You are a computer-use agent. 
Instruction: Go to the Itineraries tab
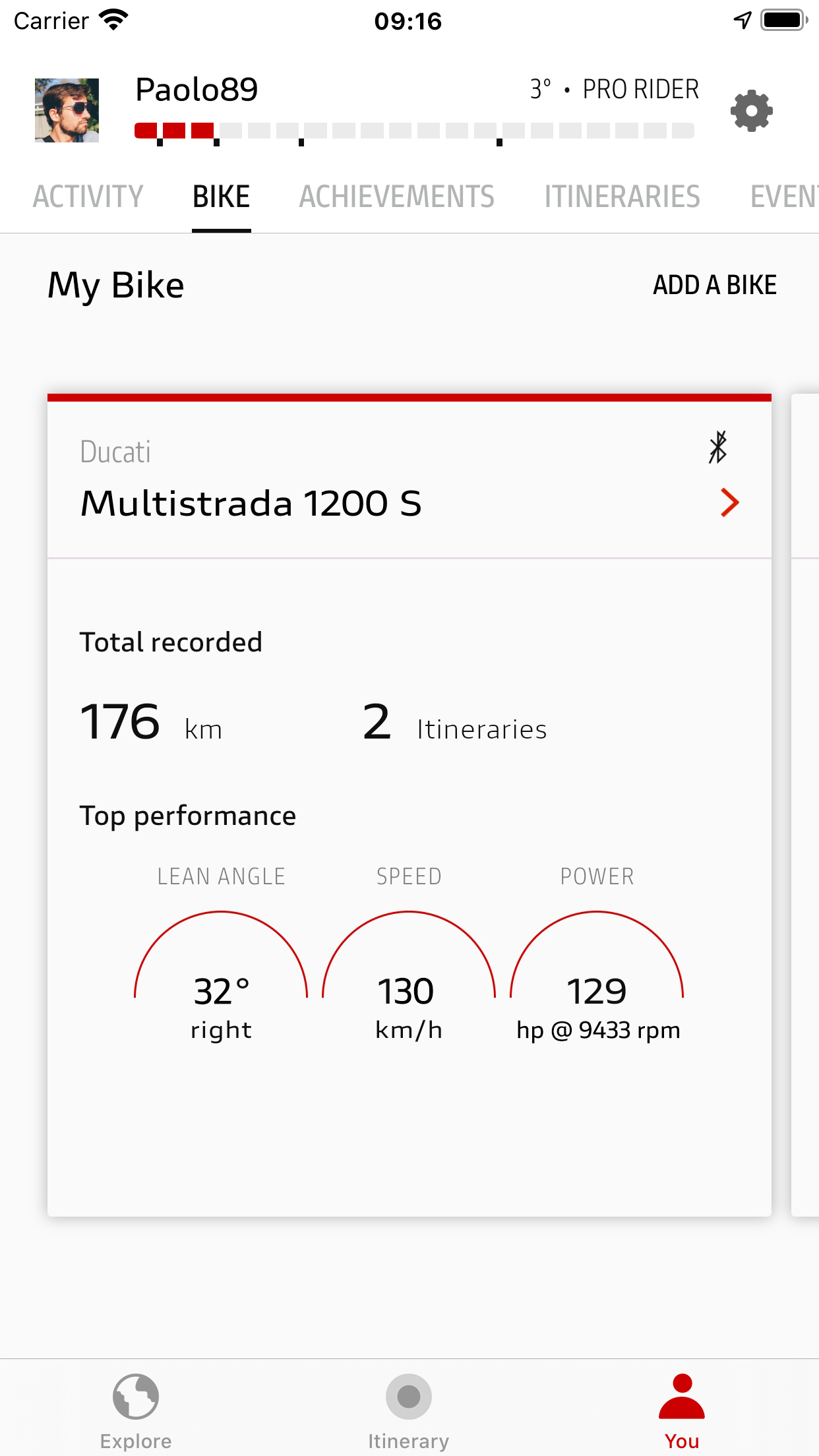tap(622, 197)
